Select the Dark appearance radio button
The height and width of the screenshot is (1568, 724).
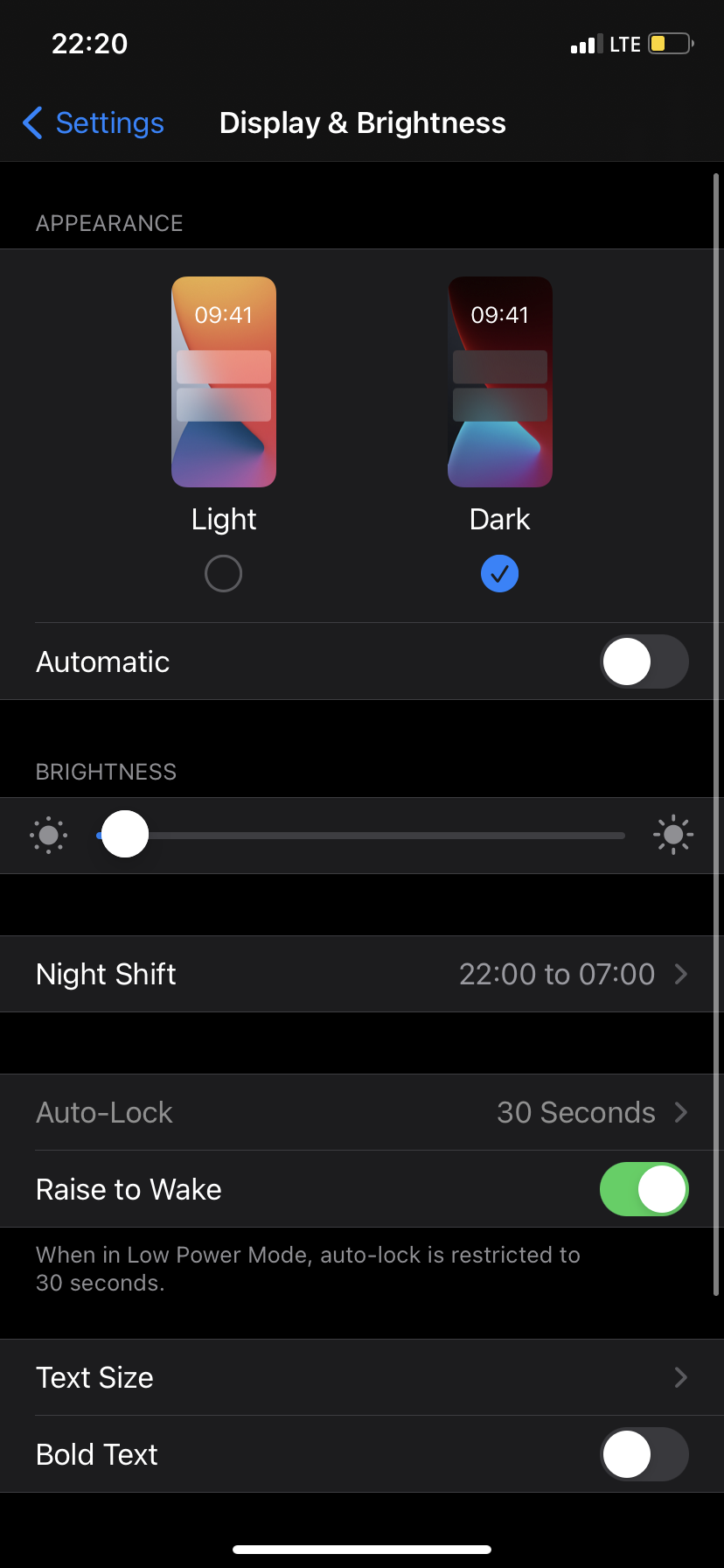(499, 574)
